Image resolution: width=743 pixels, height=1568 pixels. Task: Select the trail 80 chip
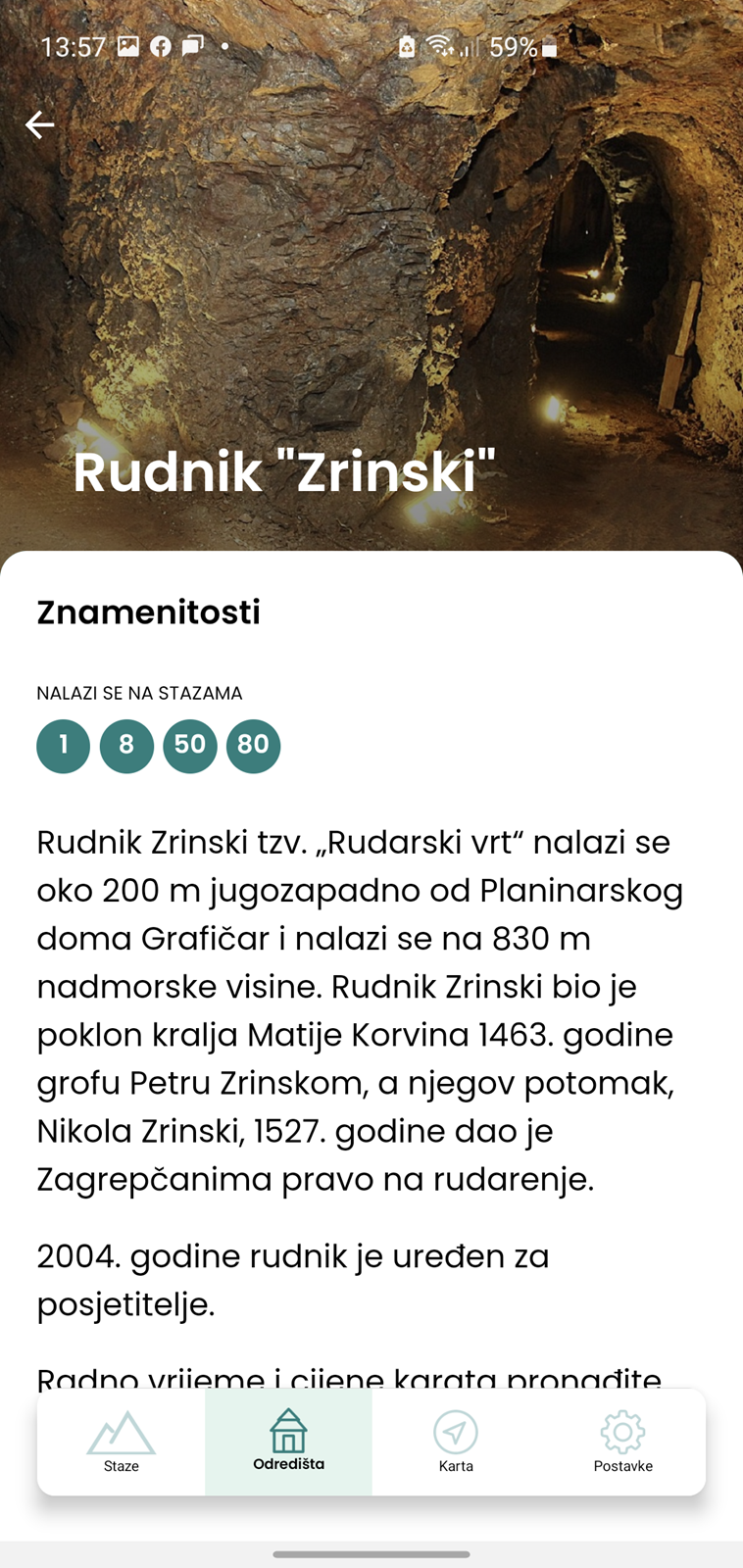pyautogui.click(x=254, y=746)
